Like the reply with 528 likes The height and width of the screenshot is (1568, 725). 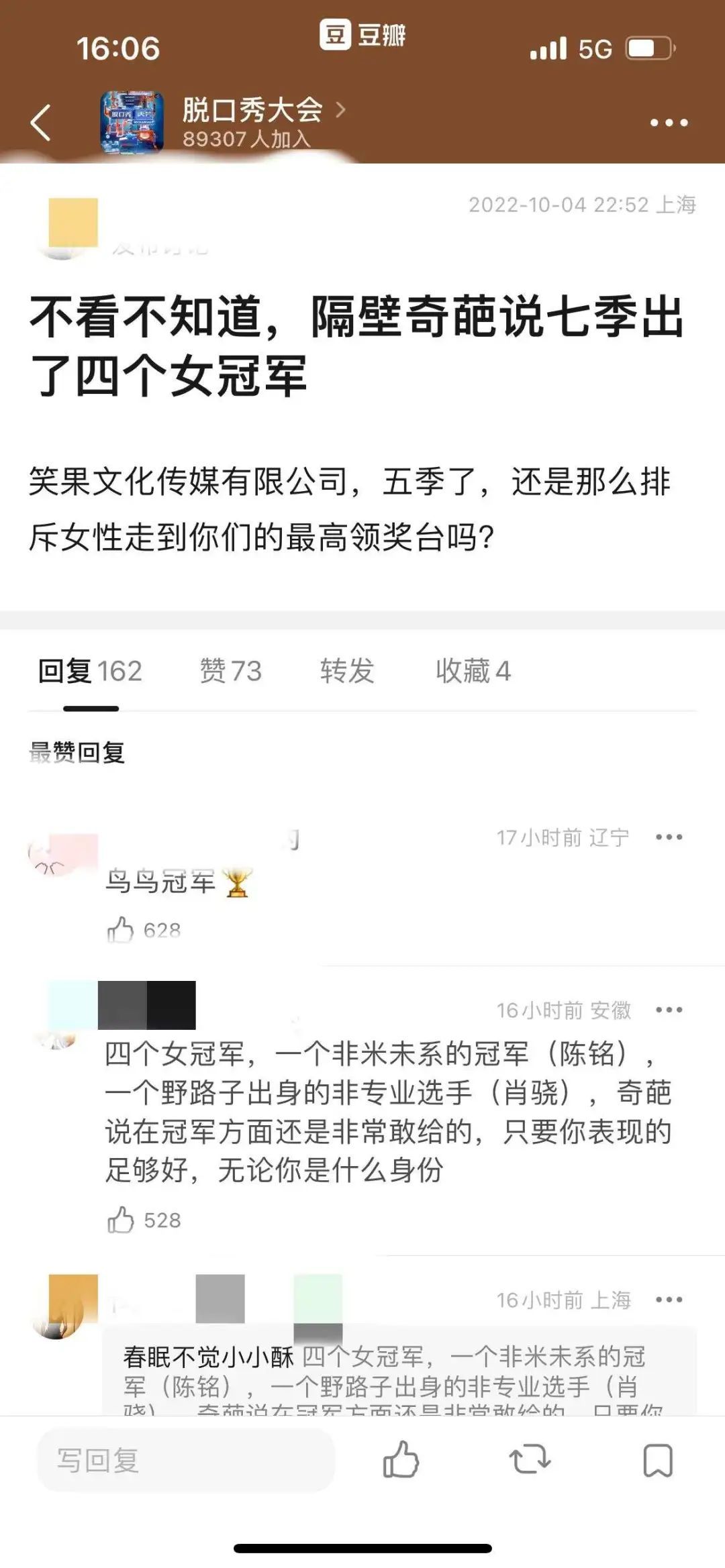(x=122, y=1220)
